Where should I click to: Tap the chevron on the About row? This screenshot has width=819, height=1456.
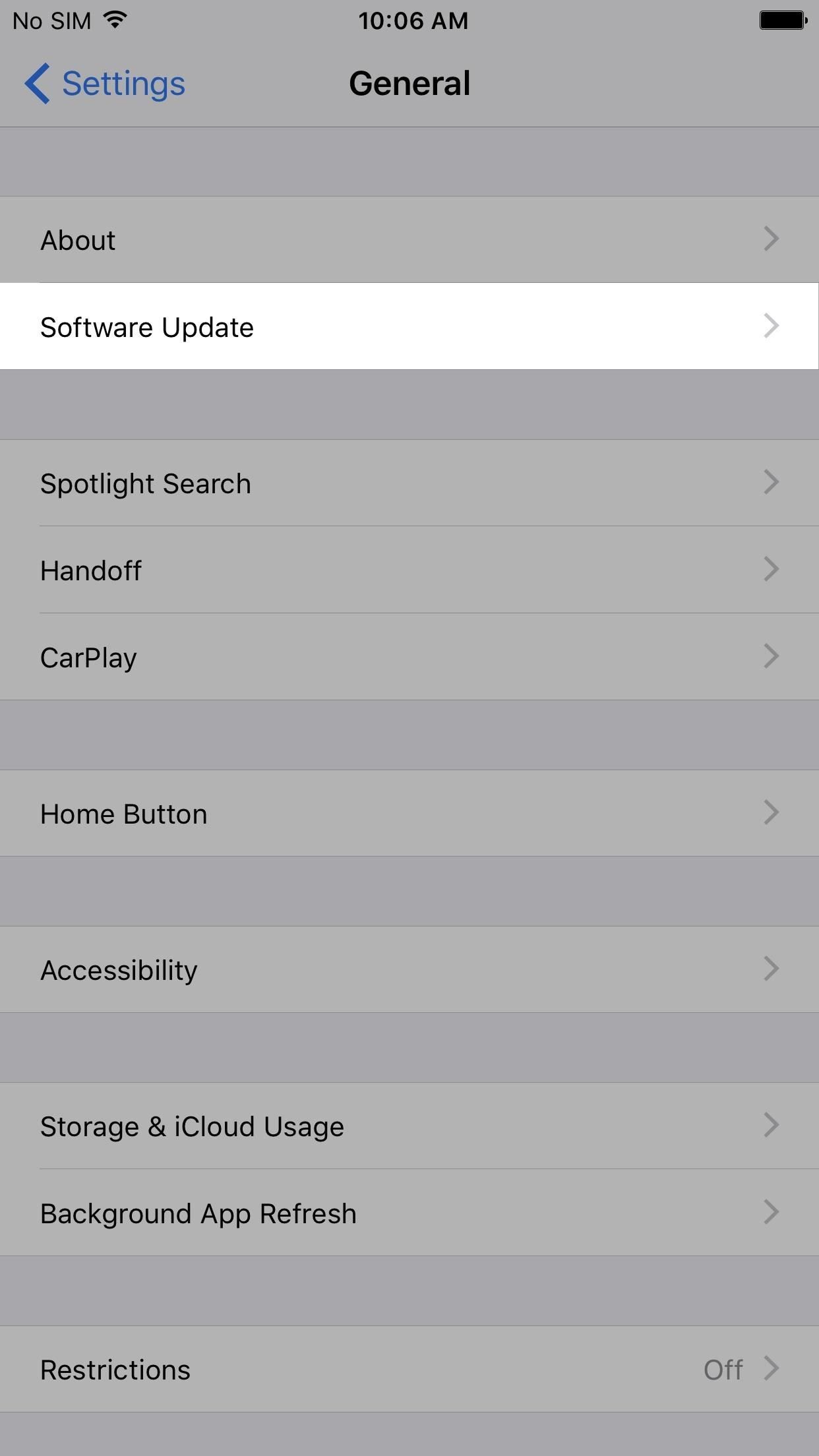pyautogui.click(x=770, y=239)
